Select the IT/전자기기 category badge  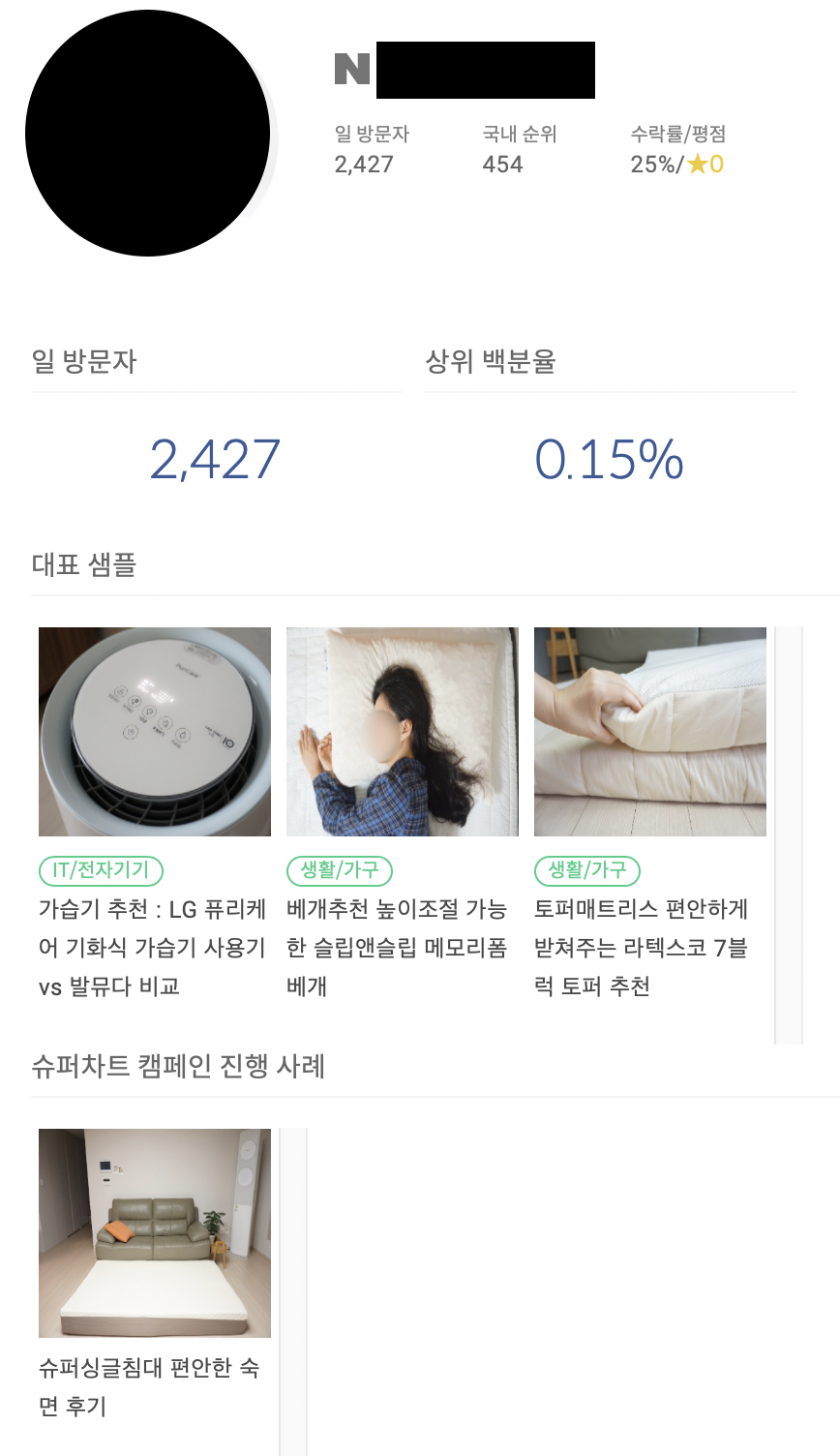(100, 870)
